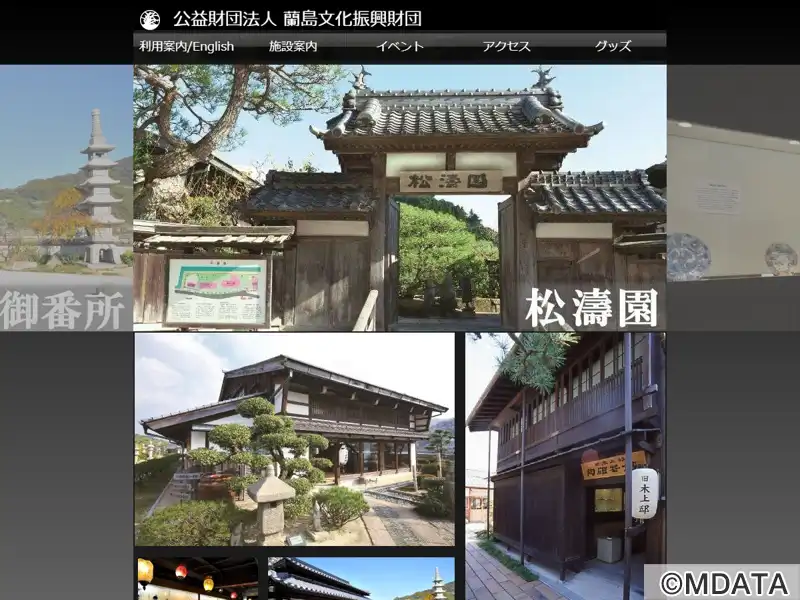Open the 利用案内/English menu

tap(187, 46)
